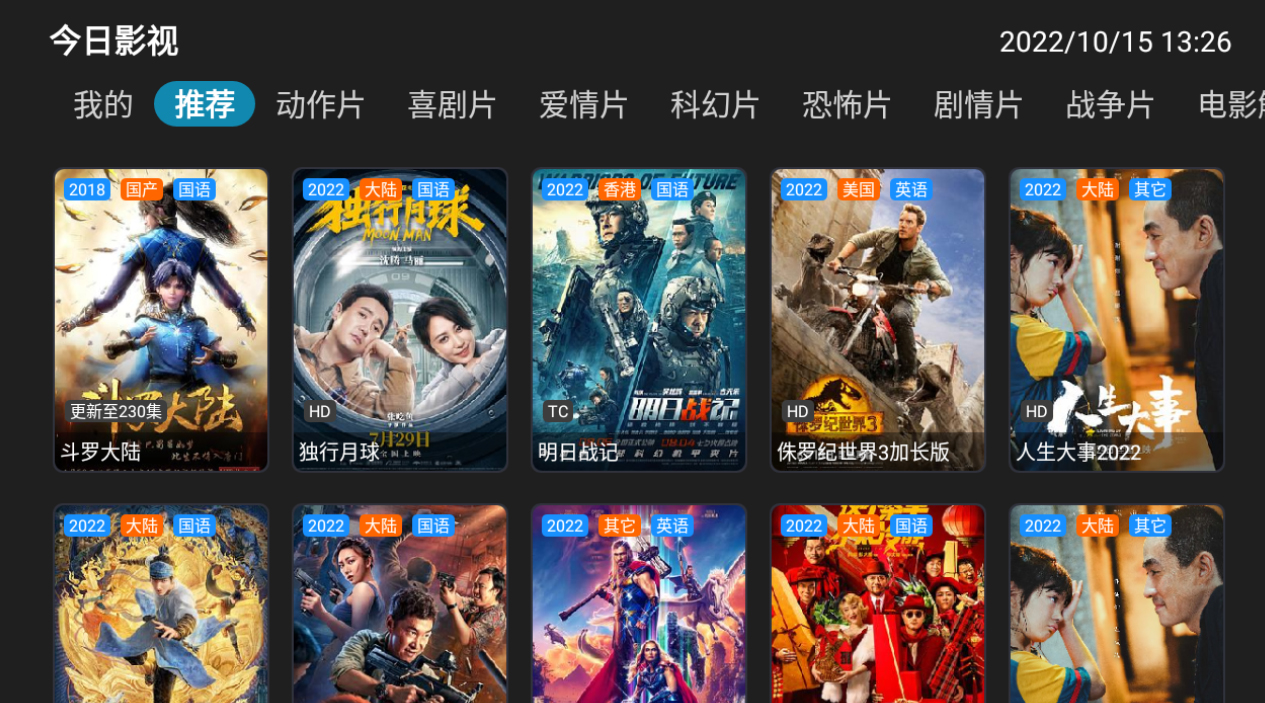Viewport: 1265px width, 703px height.
Task: Switch to the 我的 tab
Action: click(103, 104)
